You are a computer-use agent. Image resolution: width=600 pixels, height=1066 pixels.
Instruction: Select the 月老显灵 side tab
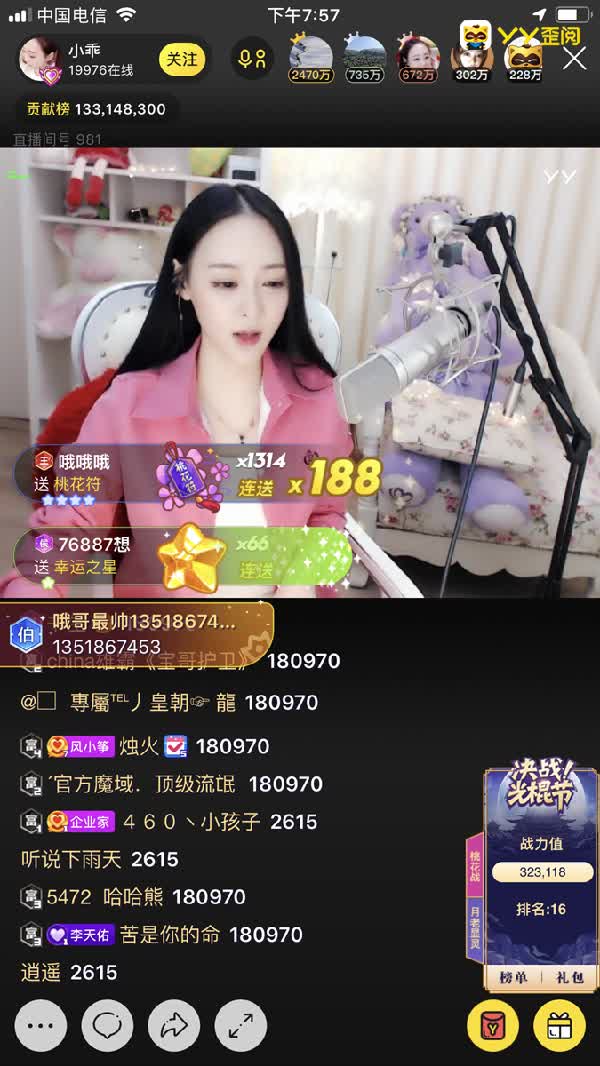tap(475, 925)
